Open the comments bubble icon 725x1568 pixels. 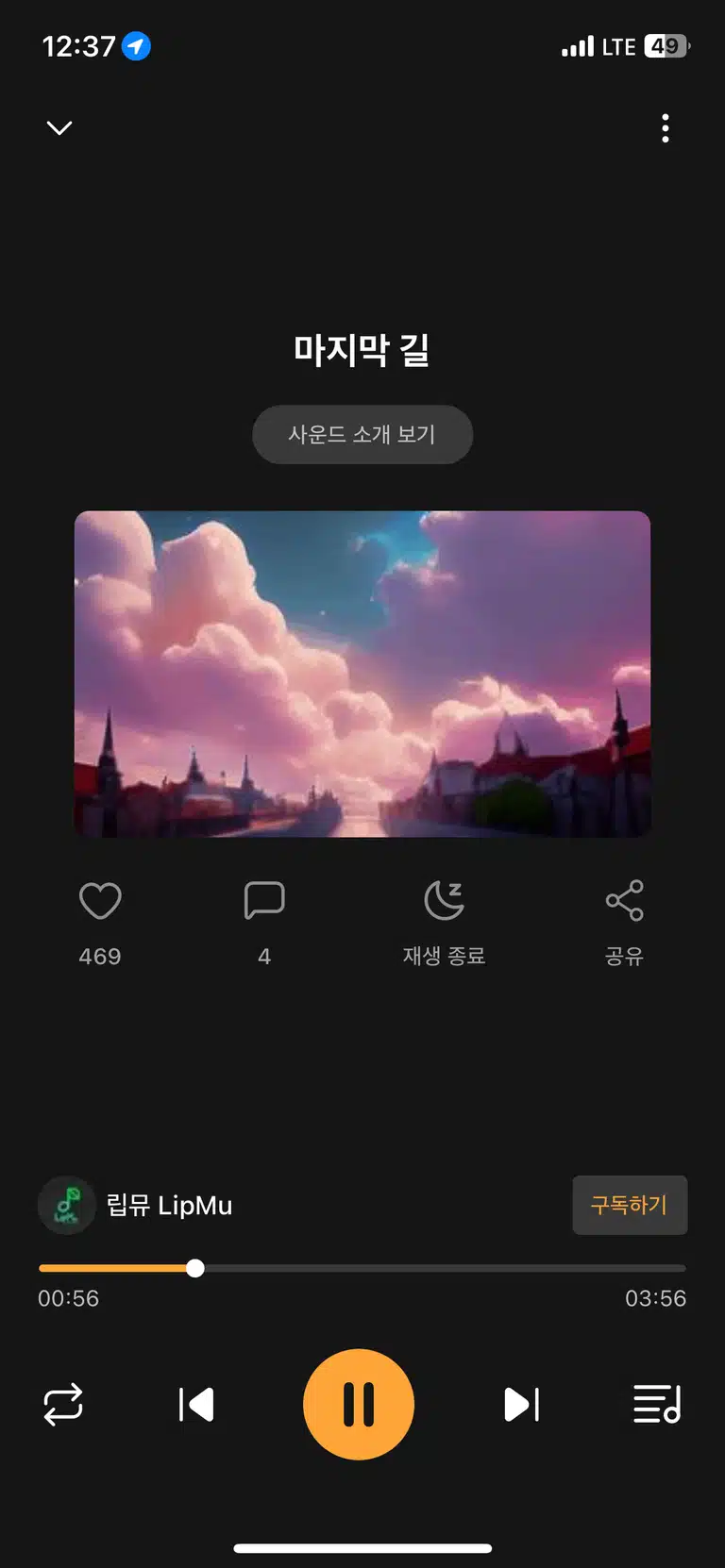point(264,900)
